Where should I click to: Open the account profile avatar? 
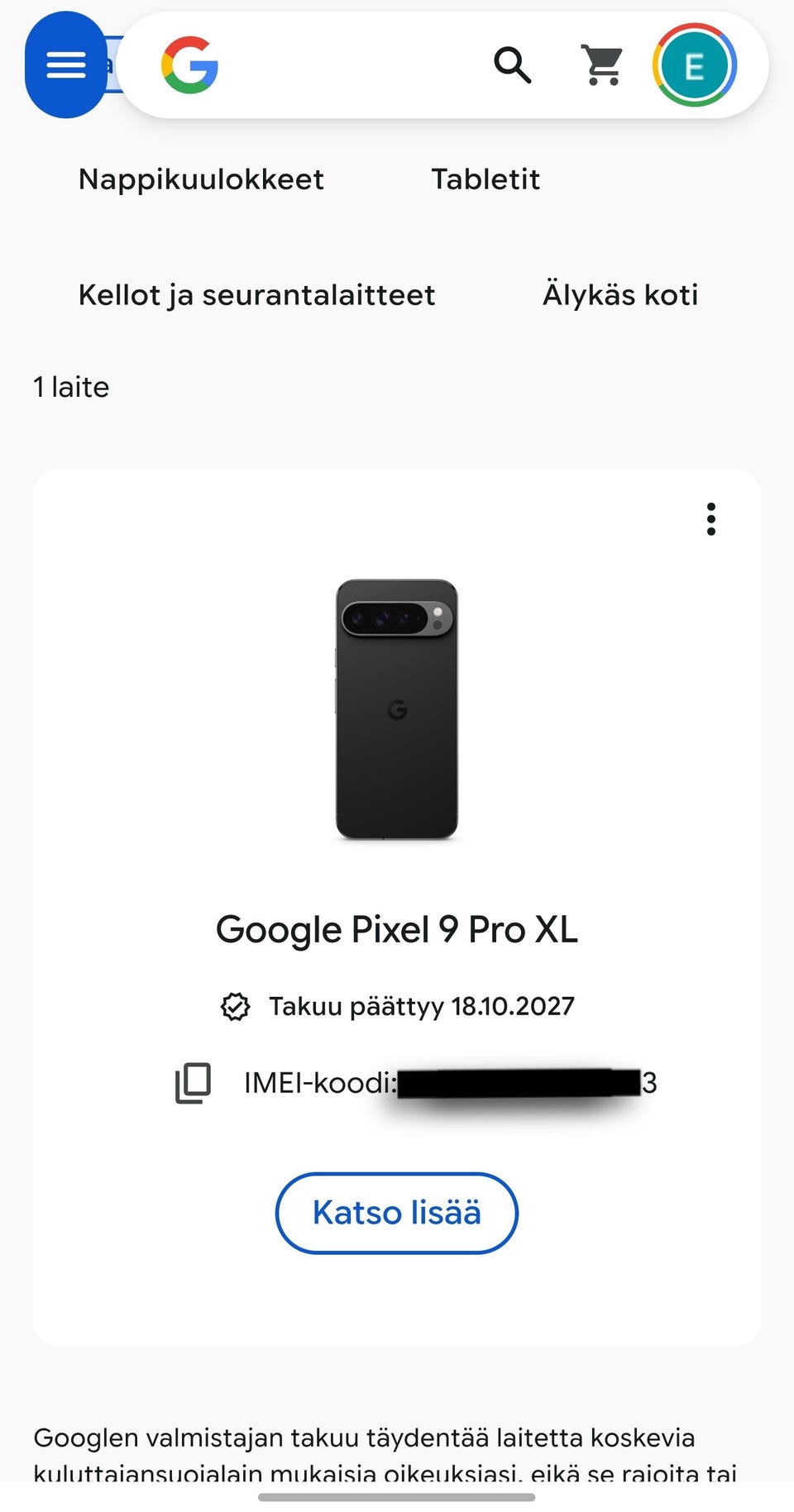(694, 64)
